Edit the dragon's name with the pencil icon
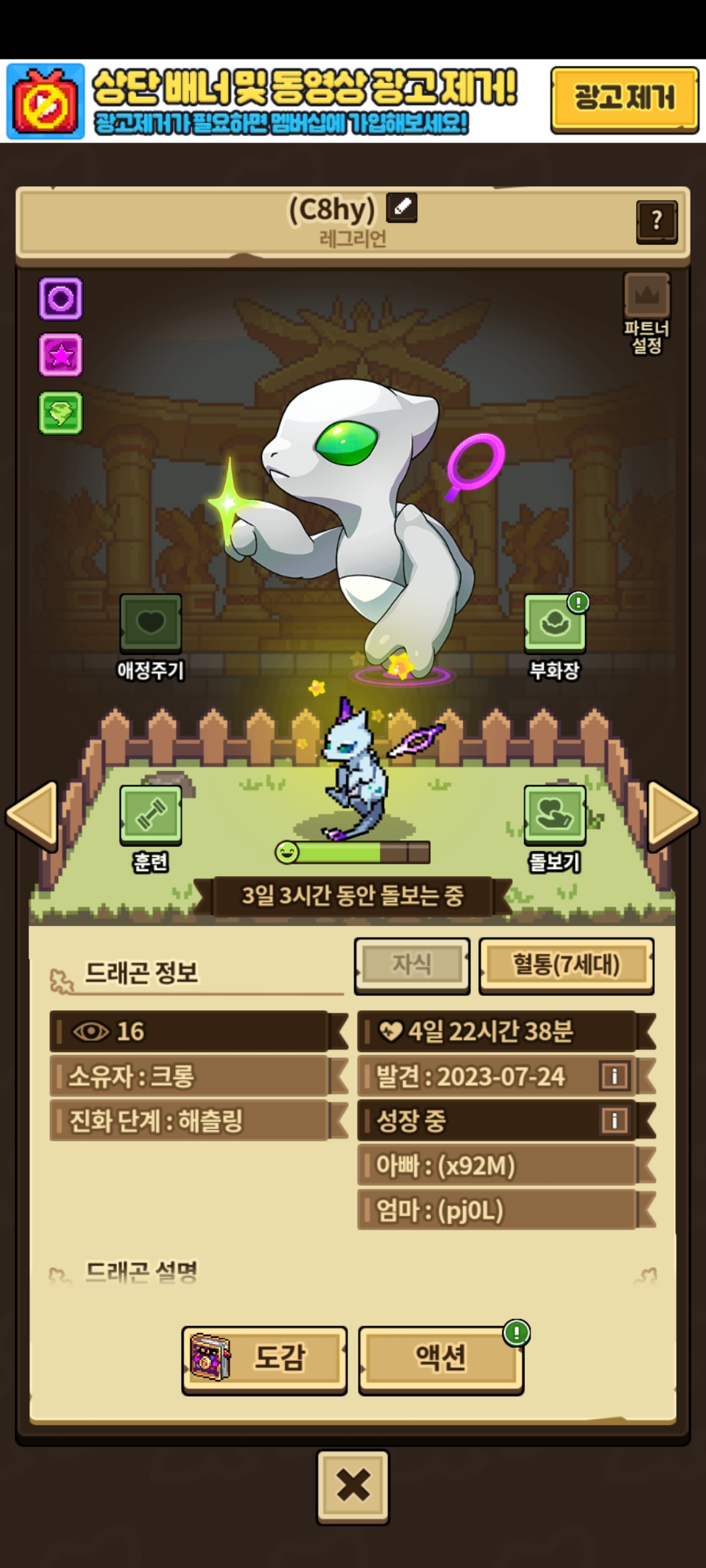706x1568 pixels. coord(401,208)
